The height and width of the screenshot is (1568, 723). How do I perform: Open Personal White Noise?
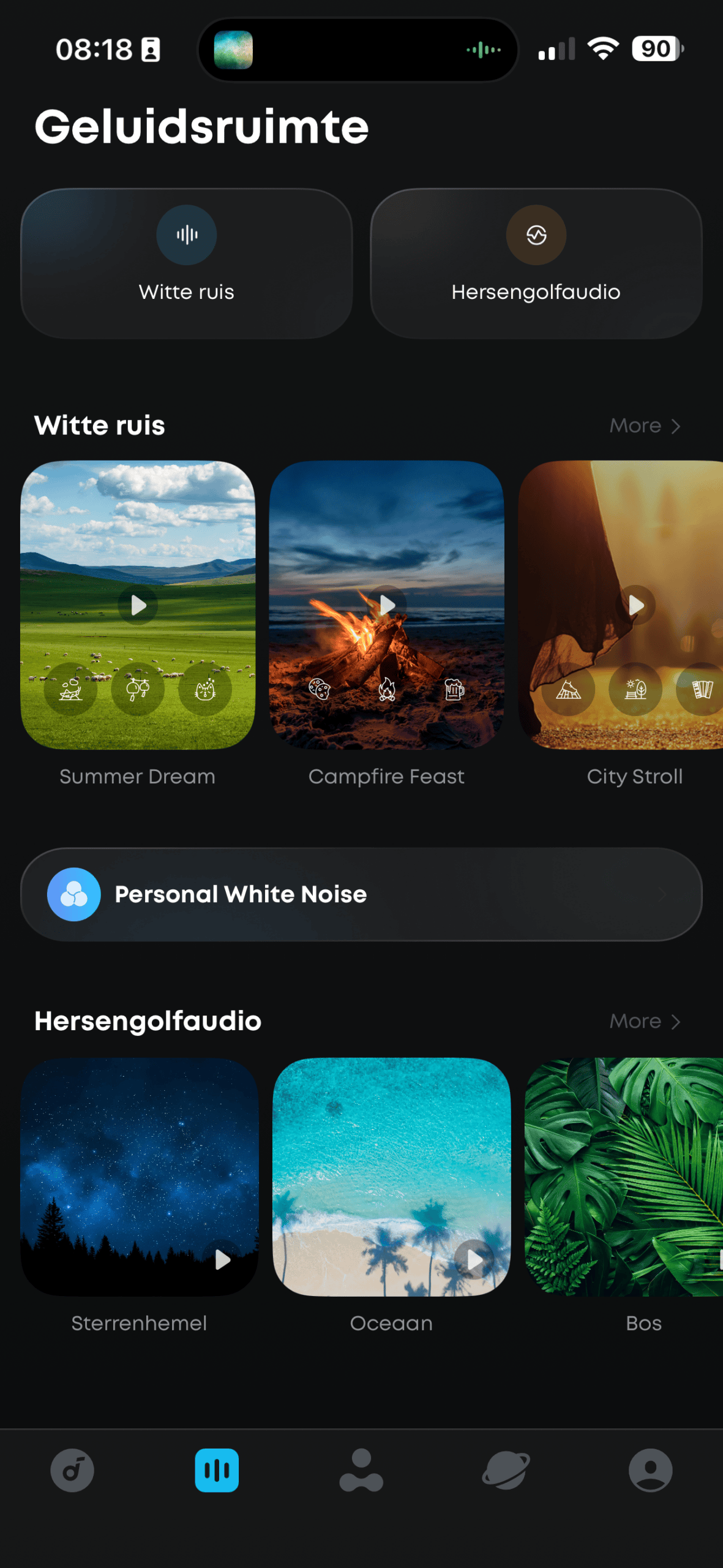pyautogui.click(x=361, y=894)
